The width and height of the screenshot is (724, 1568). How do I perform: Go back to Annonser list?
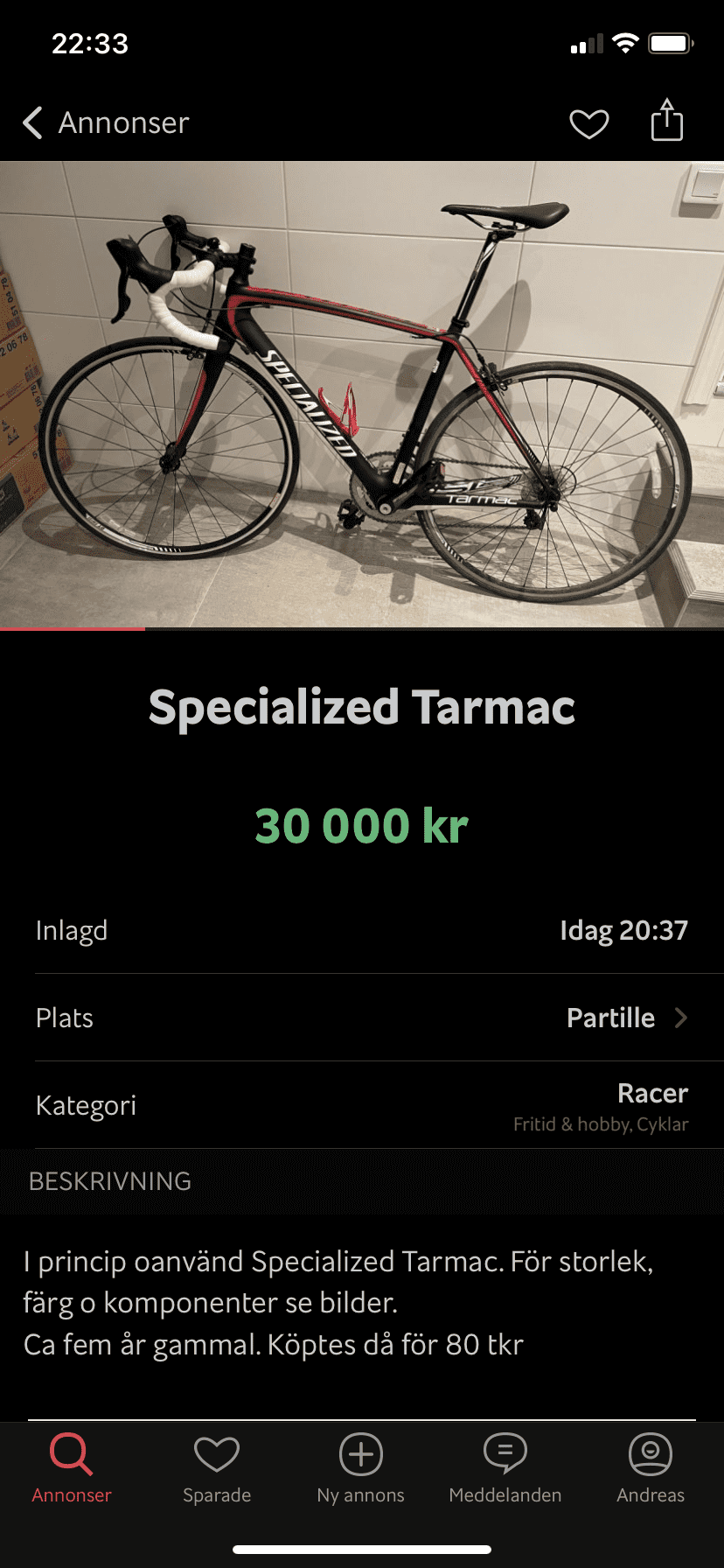pos(106,123)
